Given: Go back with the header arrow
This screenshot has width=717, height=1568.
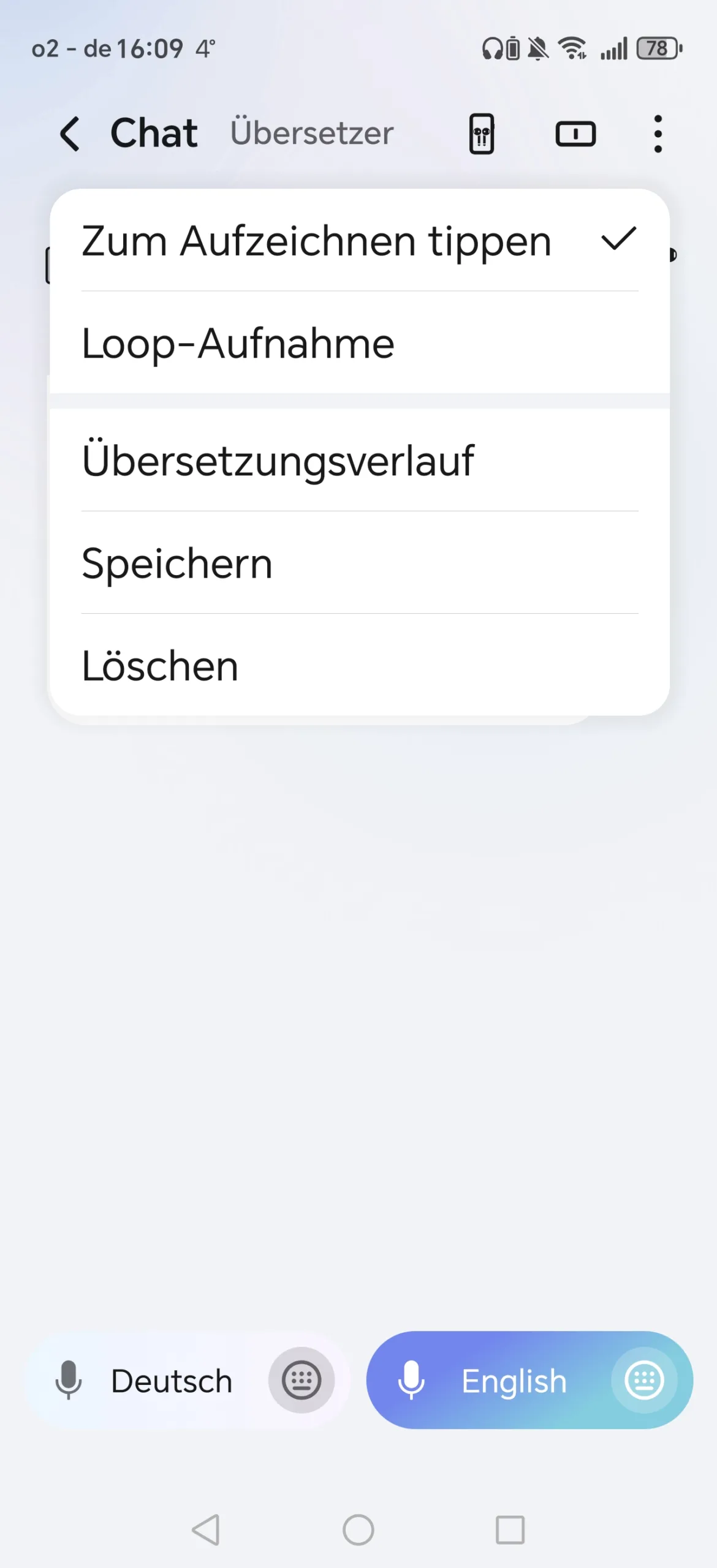Looking at the screenshot, I should (70, 134).
